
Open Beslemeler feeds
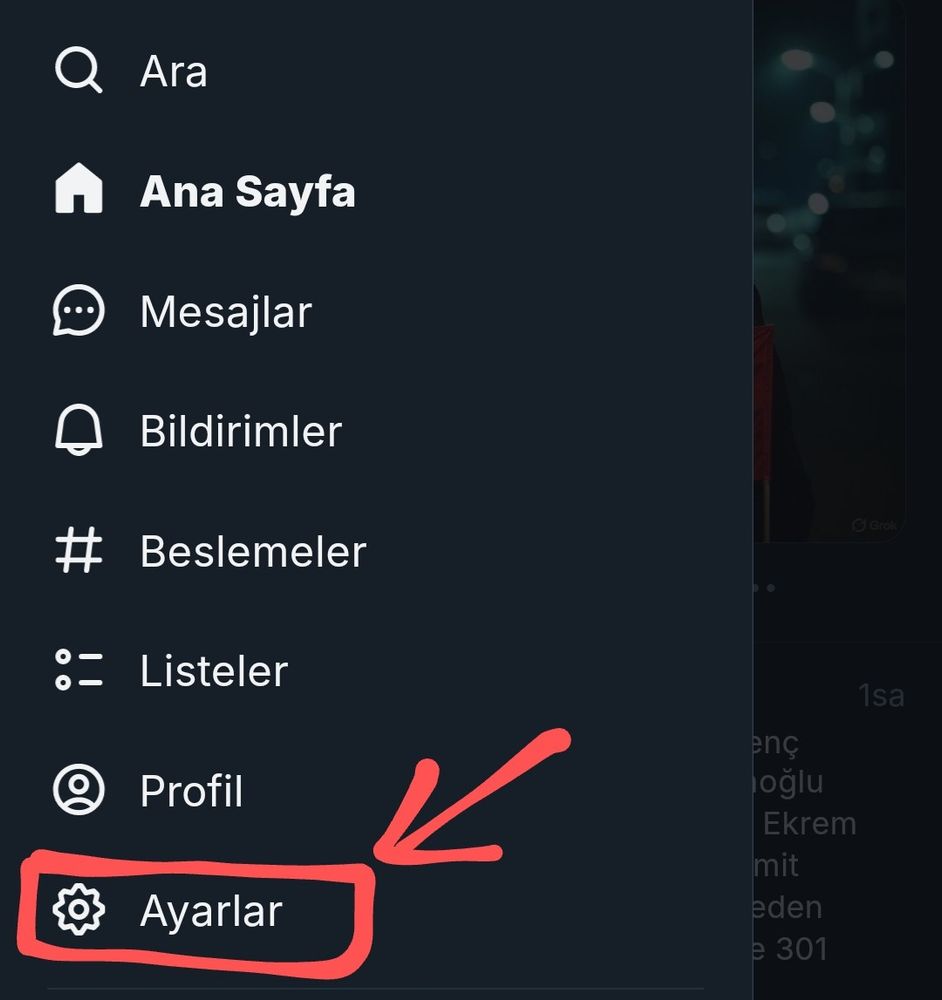[x=252, y=552]
